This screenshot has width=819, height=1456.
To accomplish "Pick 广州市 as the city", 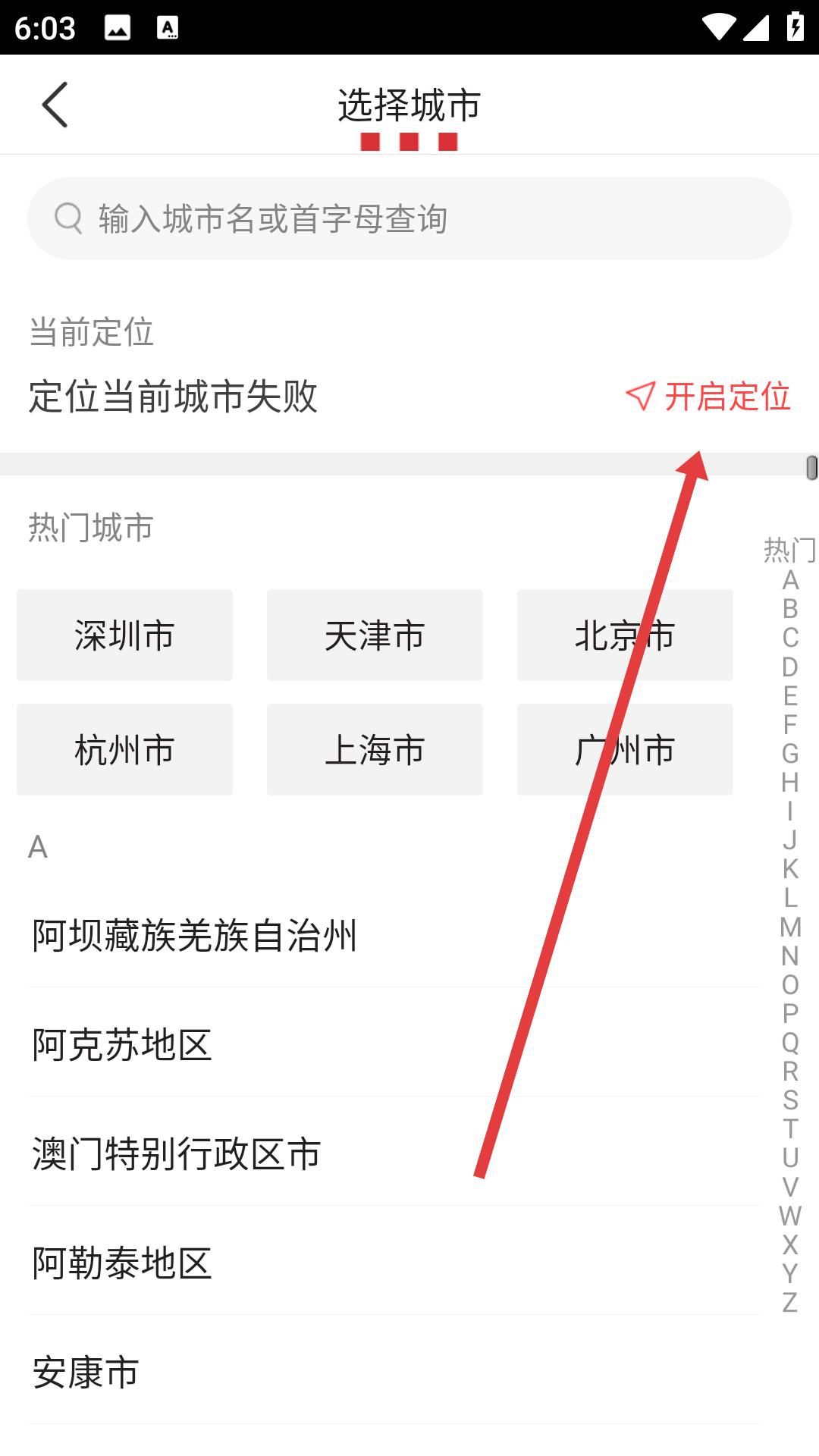I will click(x=625, y=749).
